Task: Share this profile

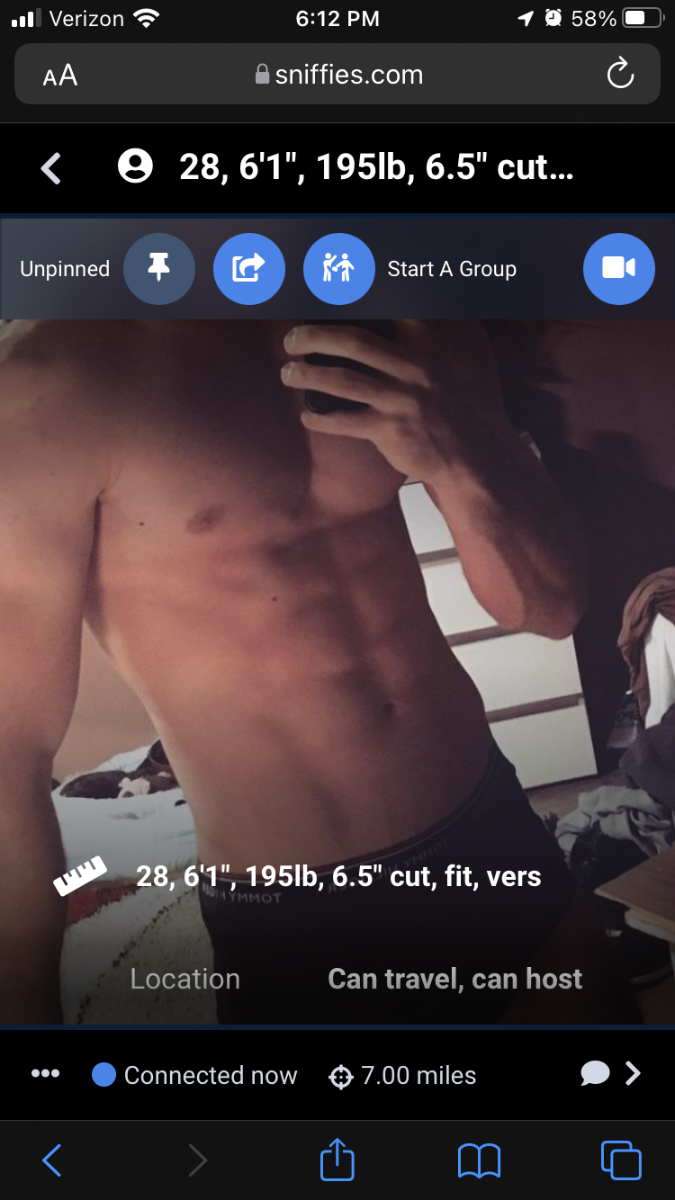Action: 249,269
